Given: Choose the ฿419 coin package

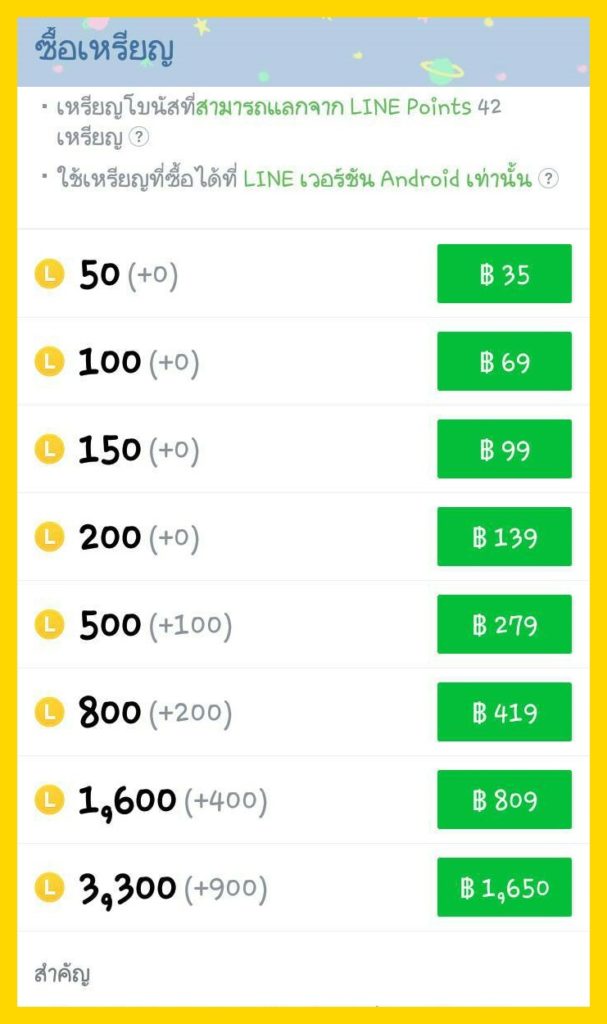Looking at the screenshot, I should (504, 712).
